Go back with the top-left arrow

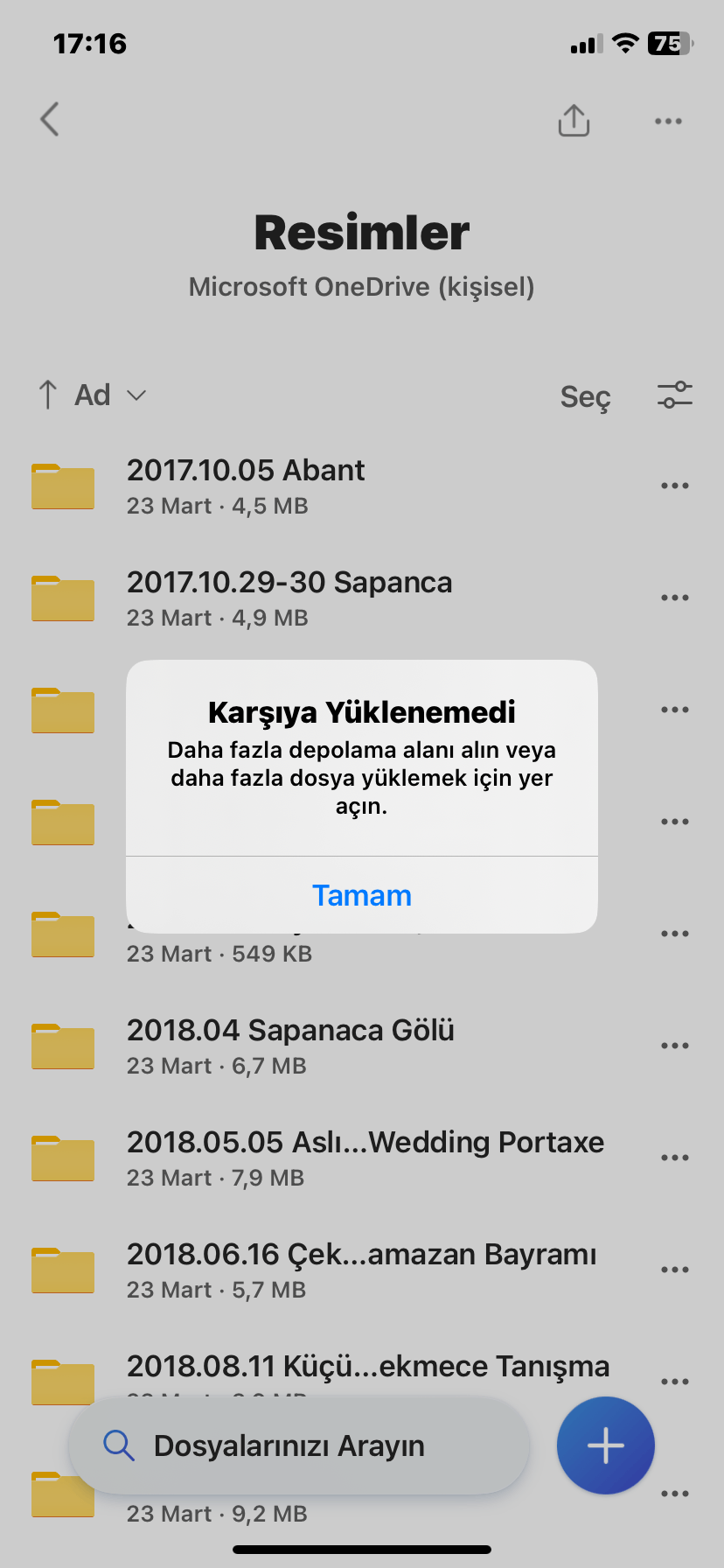(50, 120)
